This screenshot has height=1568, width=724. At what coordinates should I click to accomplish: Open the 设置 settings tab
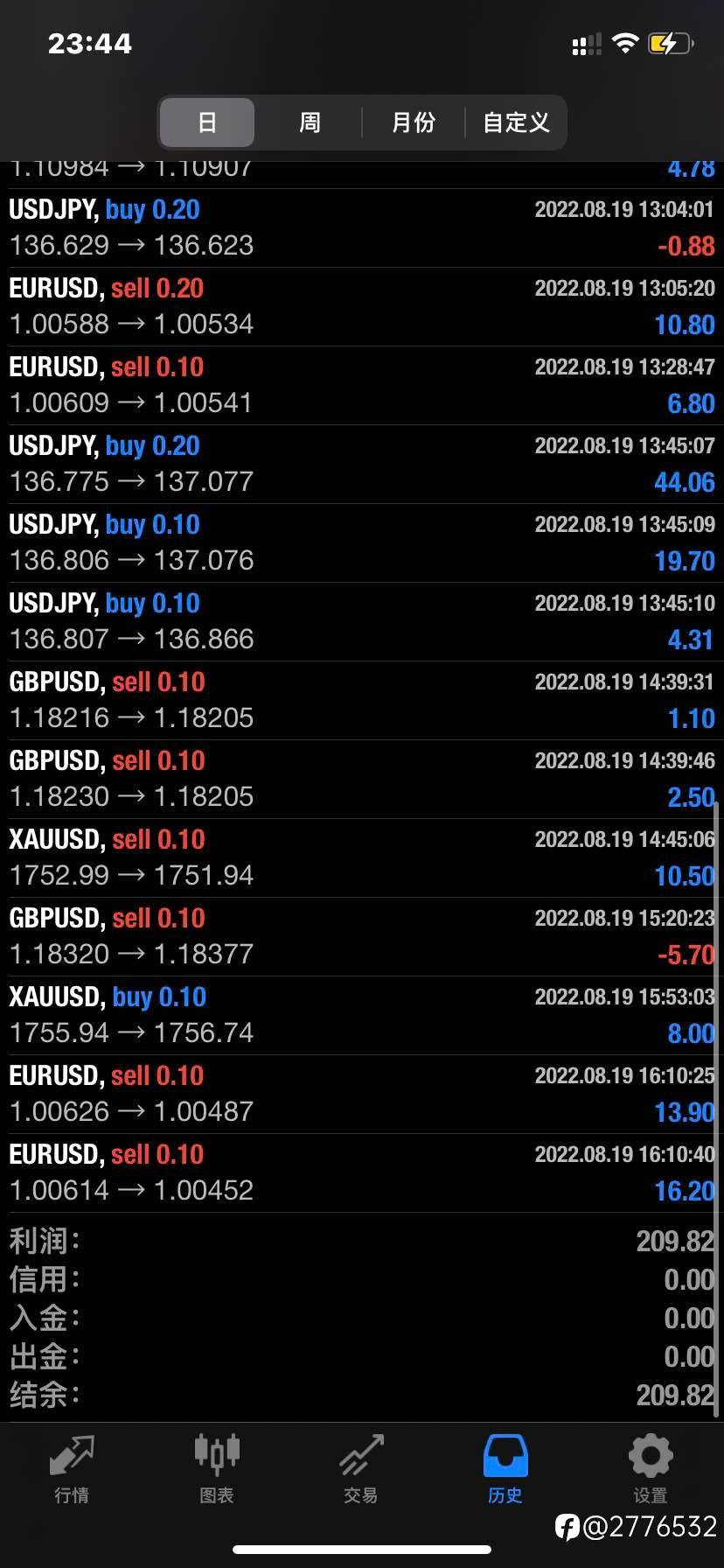(x=651, y=1470)
